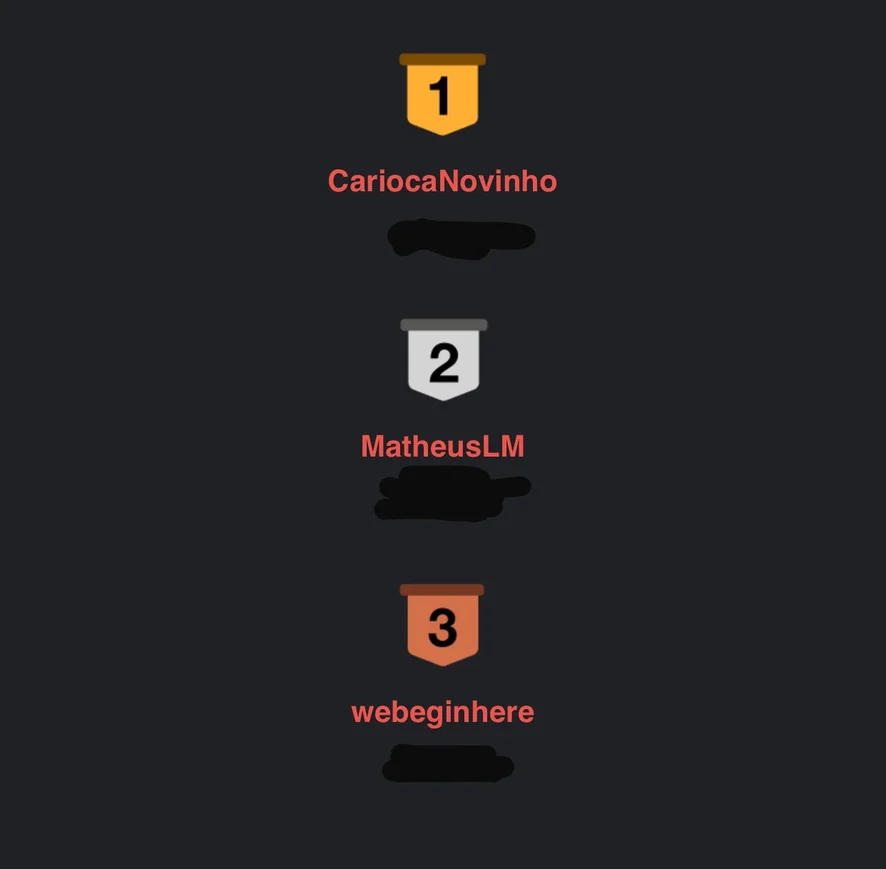Open CariocaNovinho's profile link
886x869 pixels.
pyautogui.click(x=442, y=181)
